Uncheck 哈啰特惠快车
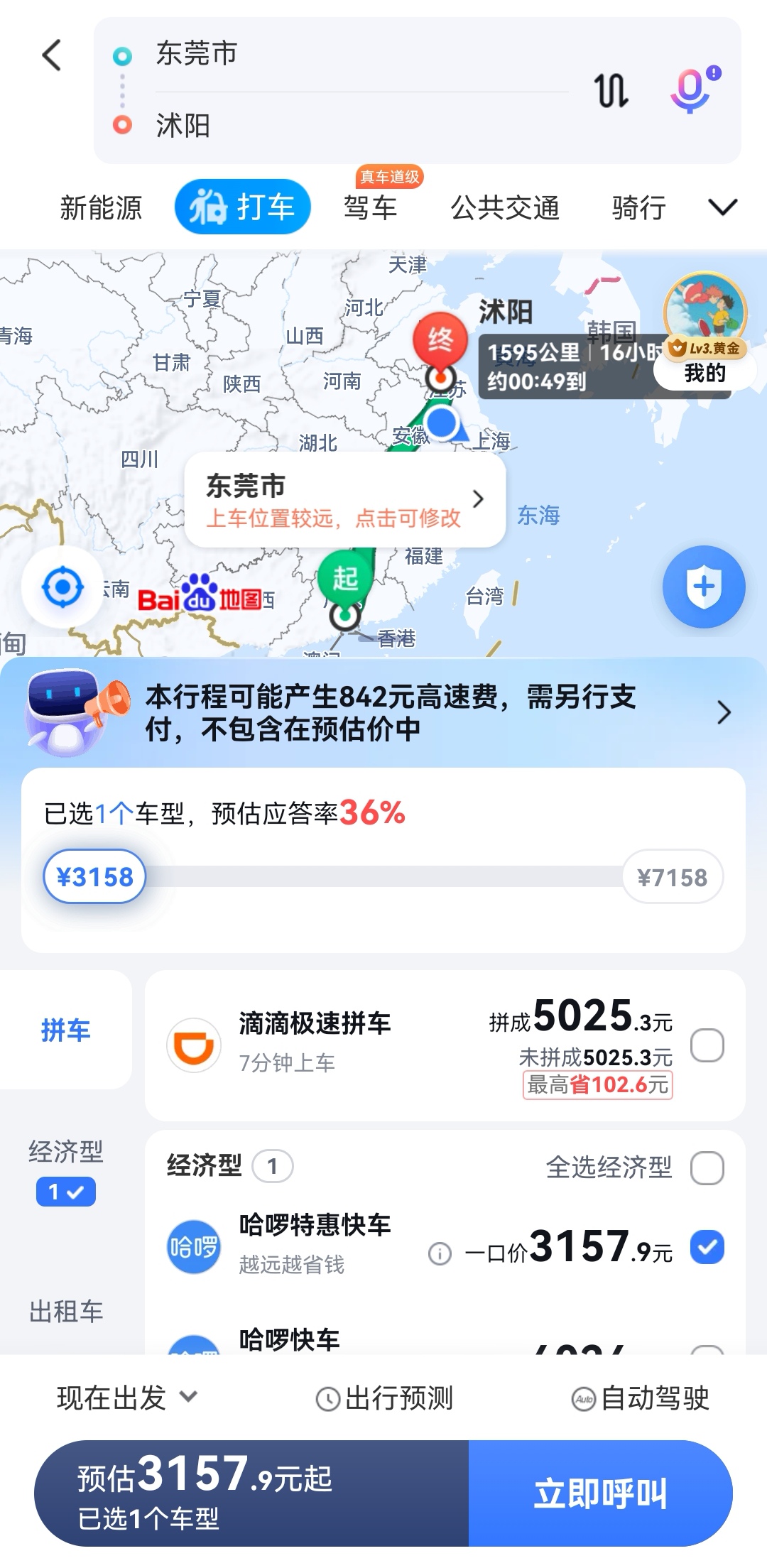The height and width of the screenshot is (1568, 767). tap(707, 1247)
